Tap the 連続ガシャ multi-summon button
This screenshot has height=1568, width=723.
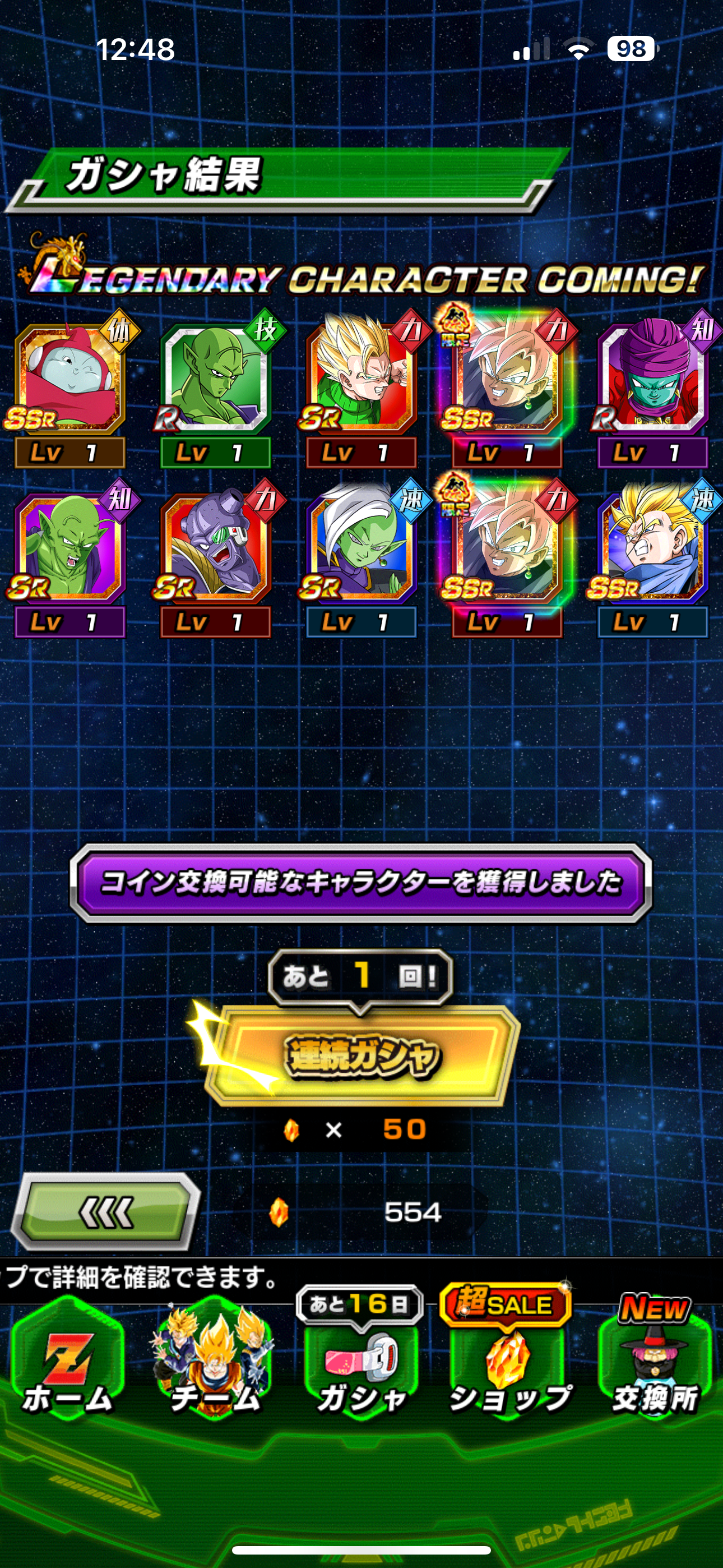point(361,1055)
